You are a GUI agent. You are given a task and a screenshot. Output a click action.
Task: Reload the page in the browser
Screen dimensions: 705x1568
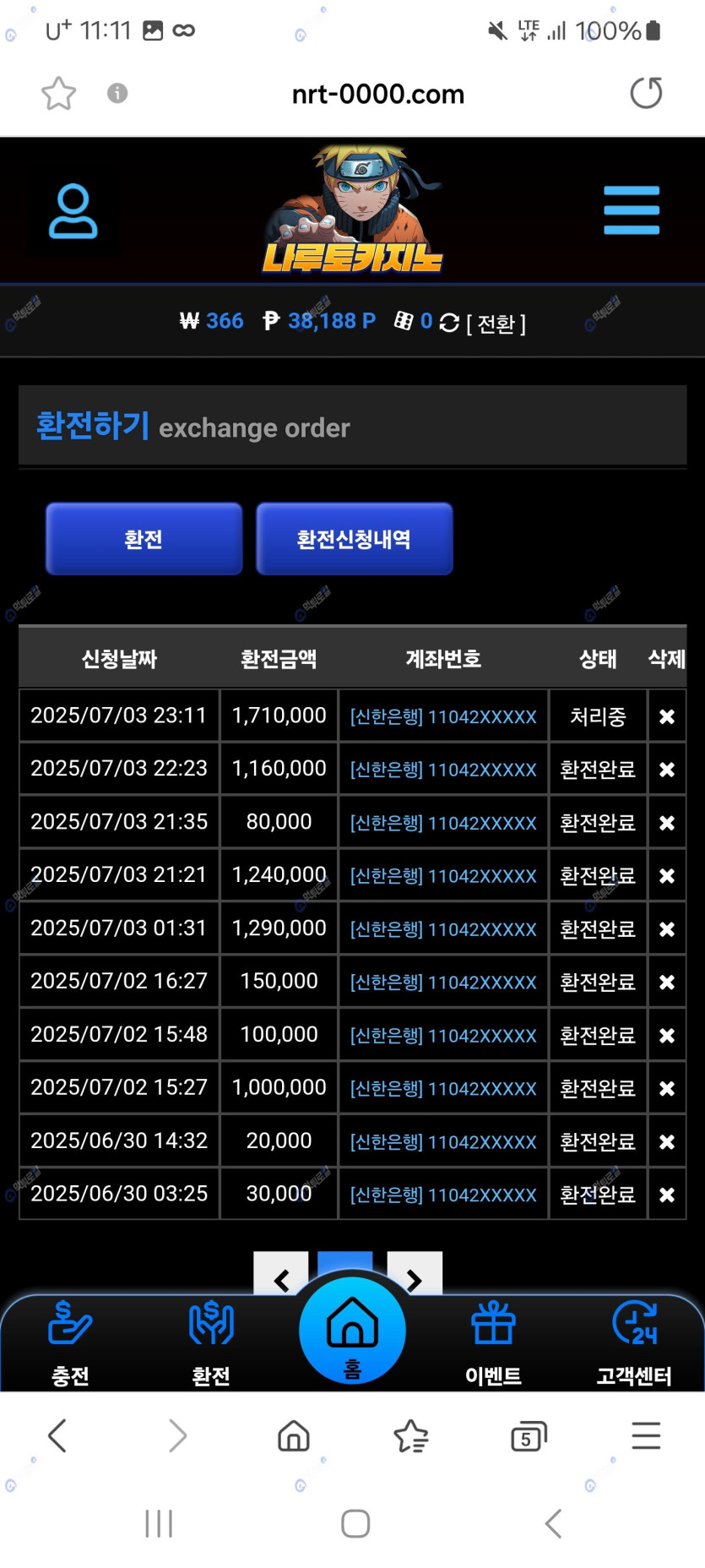pos(646,93)
